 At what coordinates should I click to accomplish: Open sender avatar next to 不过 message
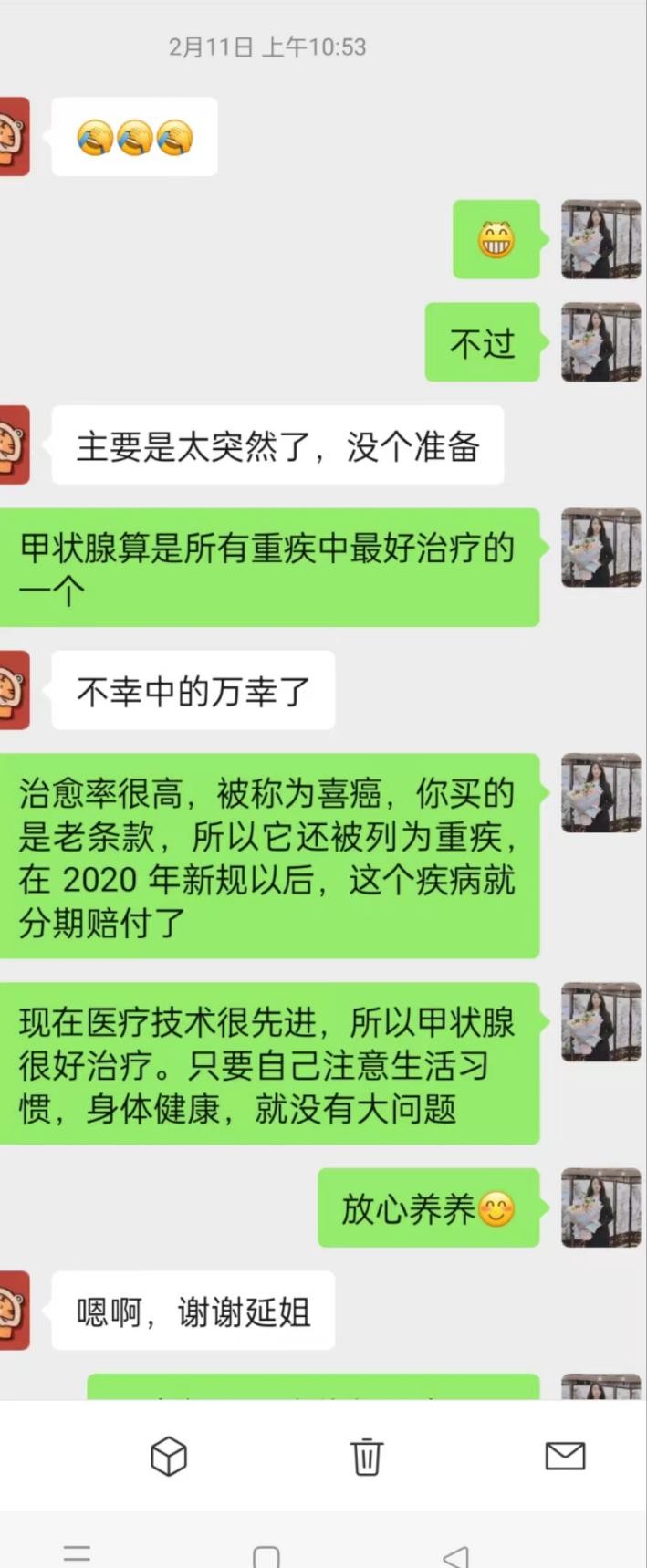[600, 342]
